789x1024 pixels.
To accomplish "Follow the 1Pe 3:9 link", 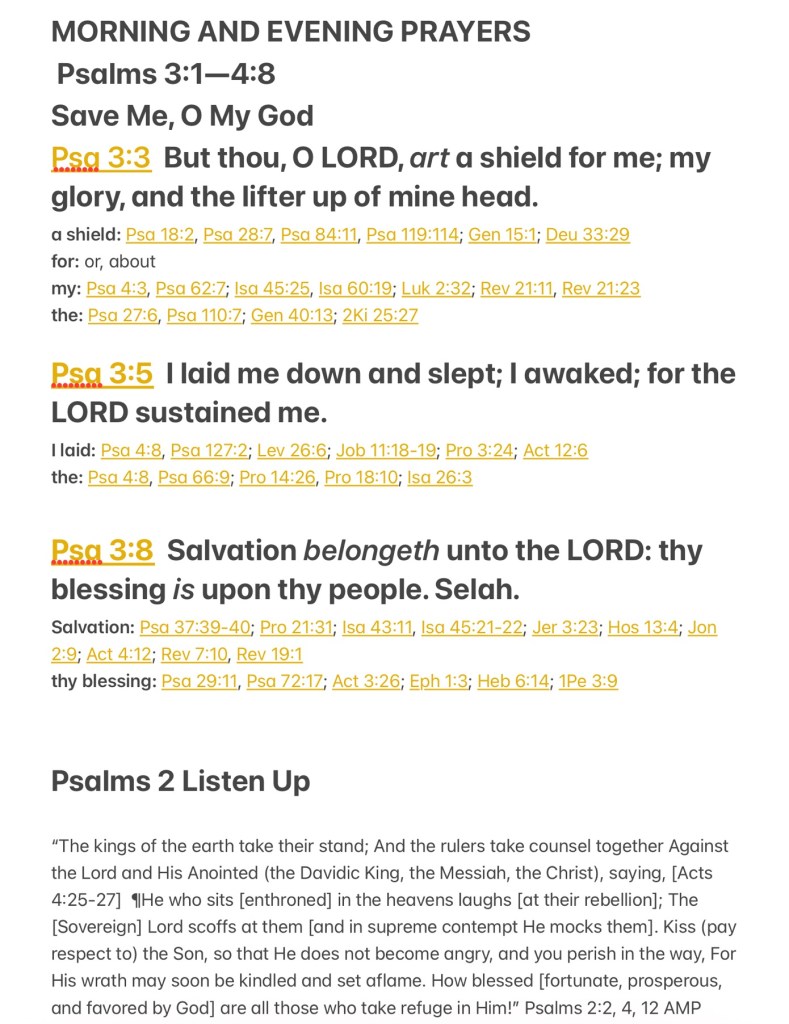I will [588, 682].
